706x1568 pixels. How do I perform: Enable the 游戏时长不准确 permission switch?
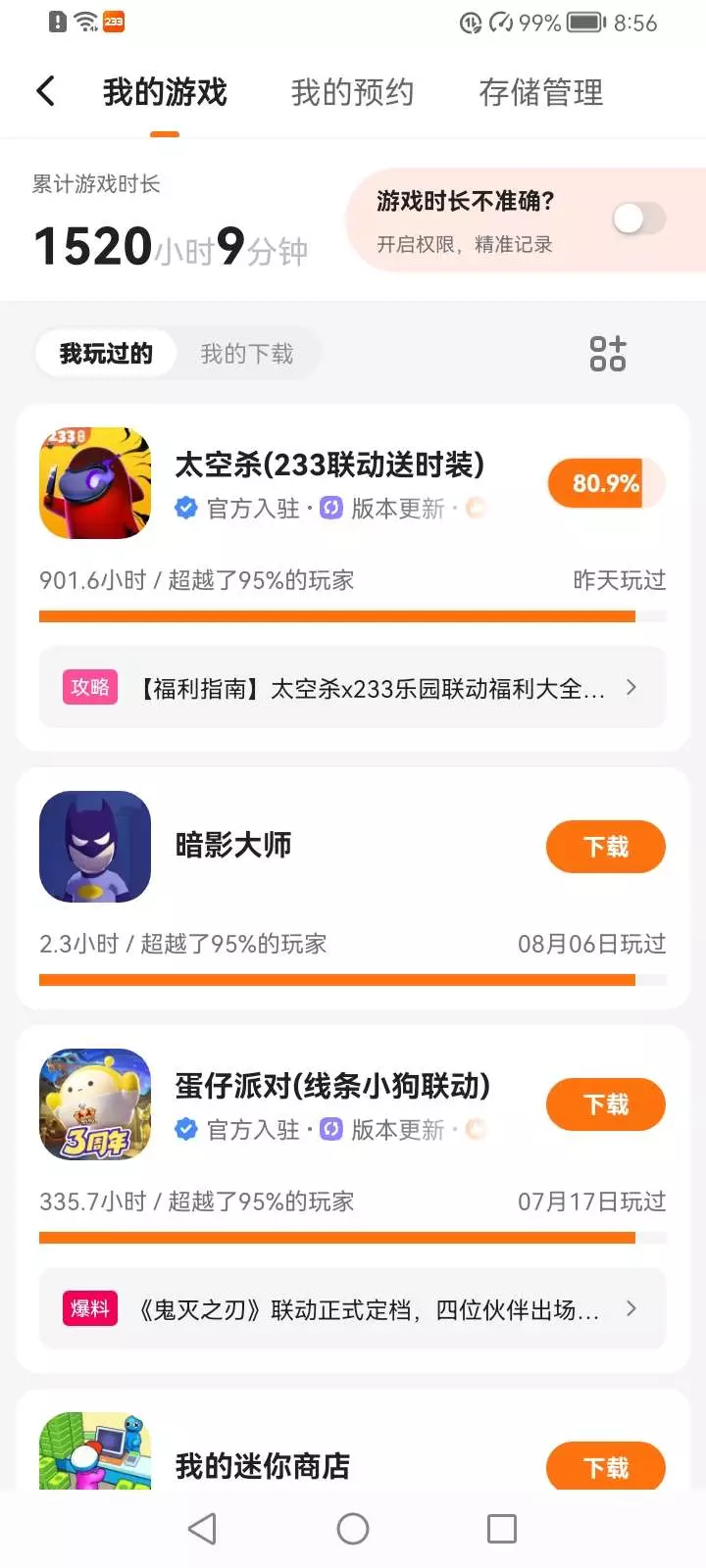(639, 219)
